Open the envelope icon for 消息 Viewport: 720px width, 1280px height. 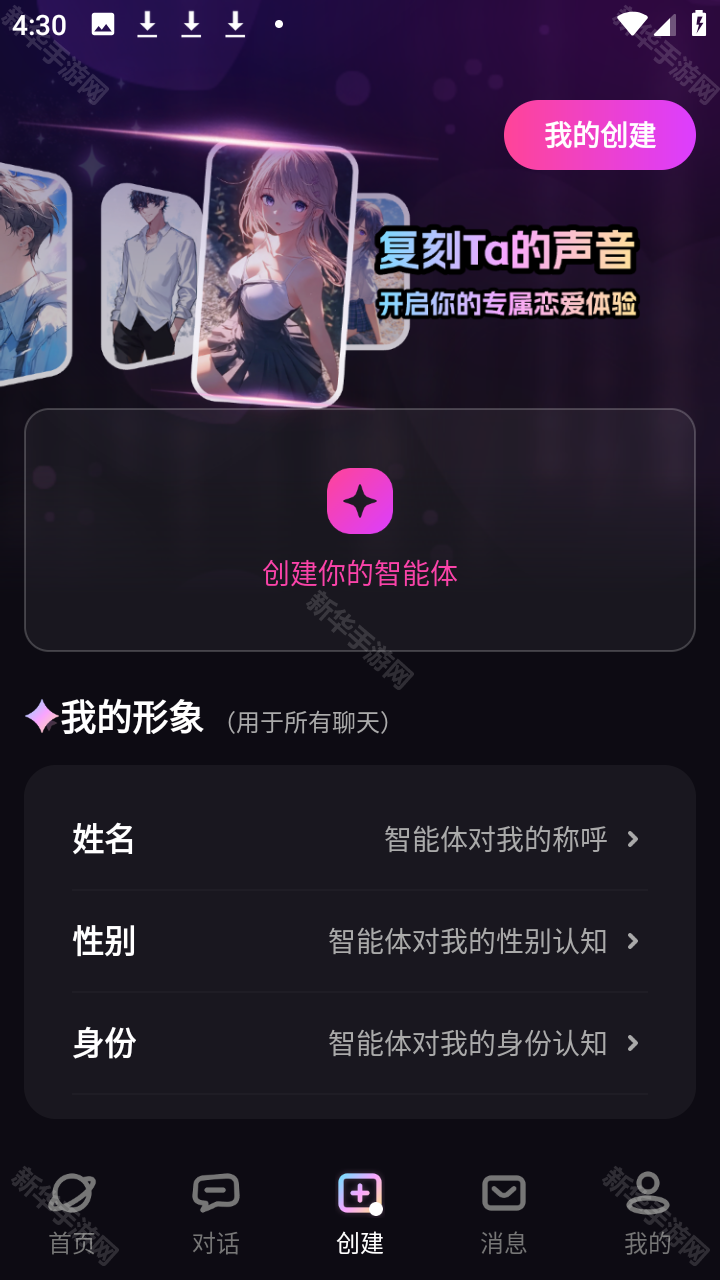point(503,1192)
